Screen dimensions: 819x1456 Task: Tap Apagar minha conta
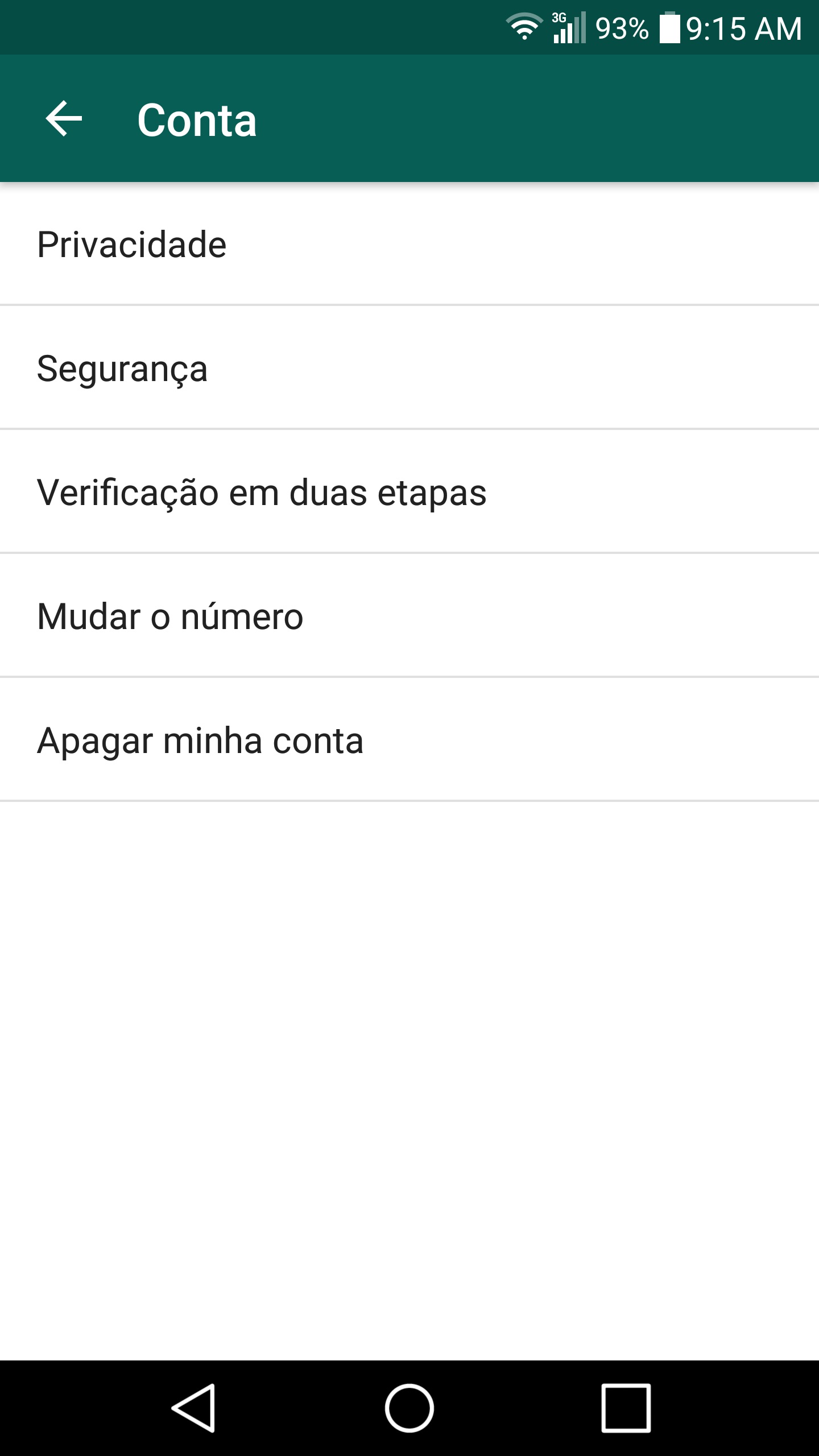[409, 739]
